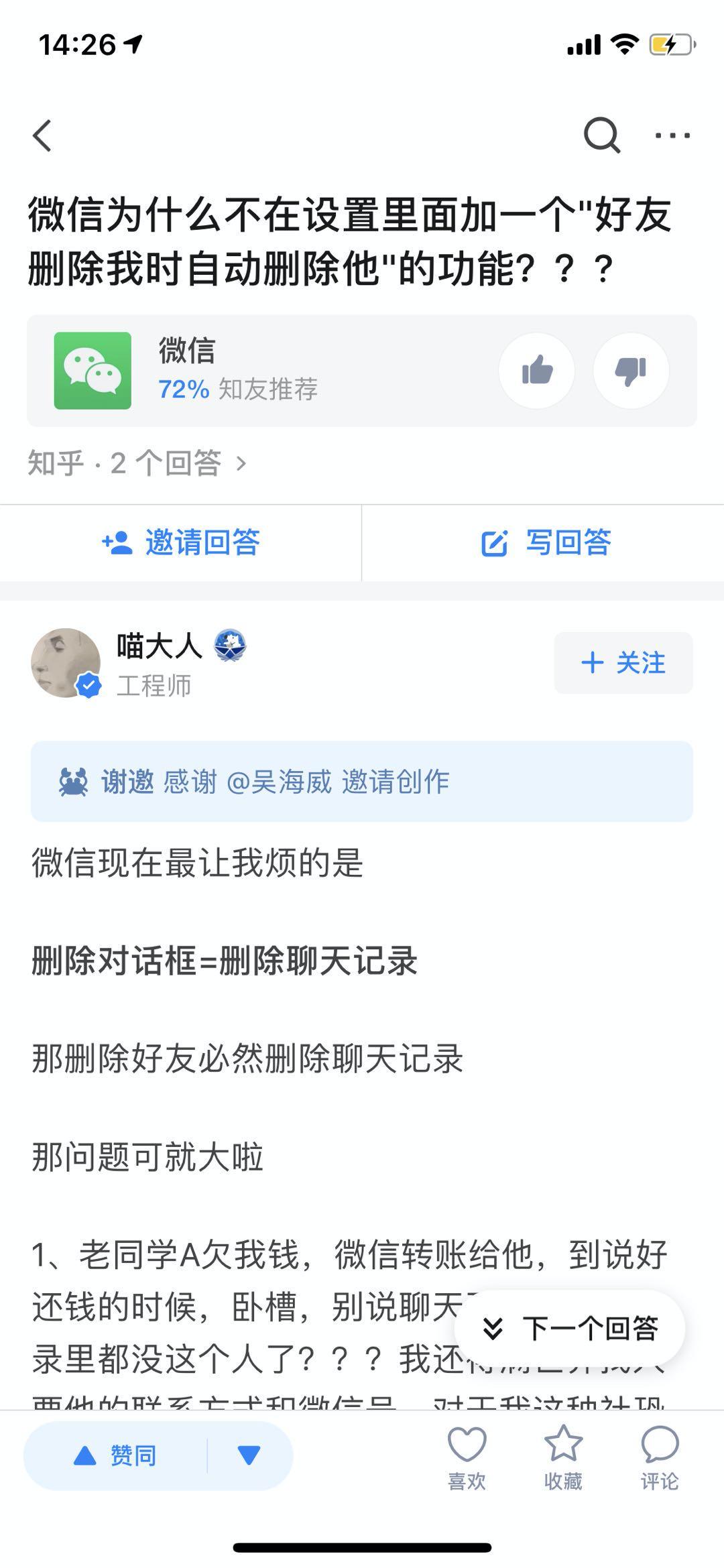Follow 喵大人 with the 关注 button
The width and height of the screenshot is (724, 1568).
pos(623,662)
